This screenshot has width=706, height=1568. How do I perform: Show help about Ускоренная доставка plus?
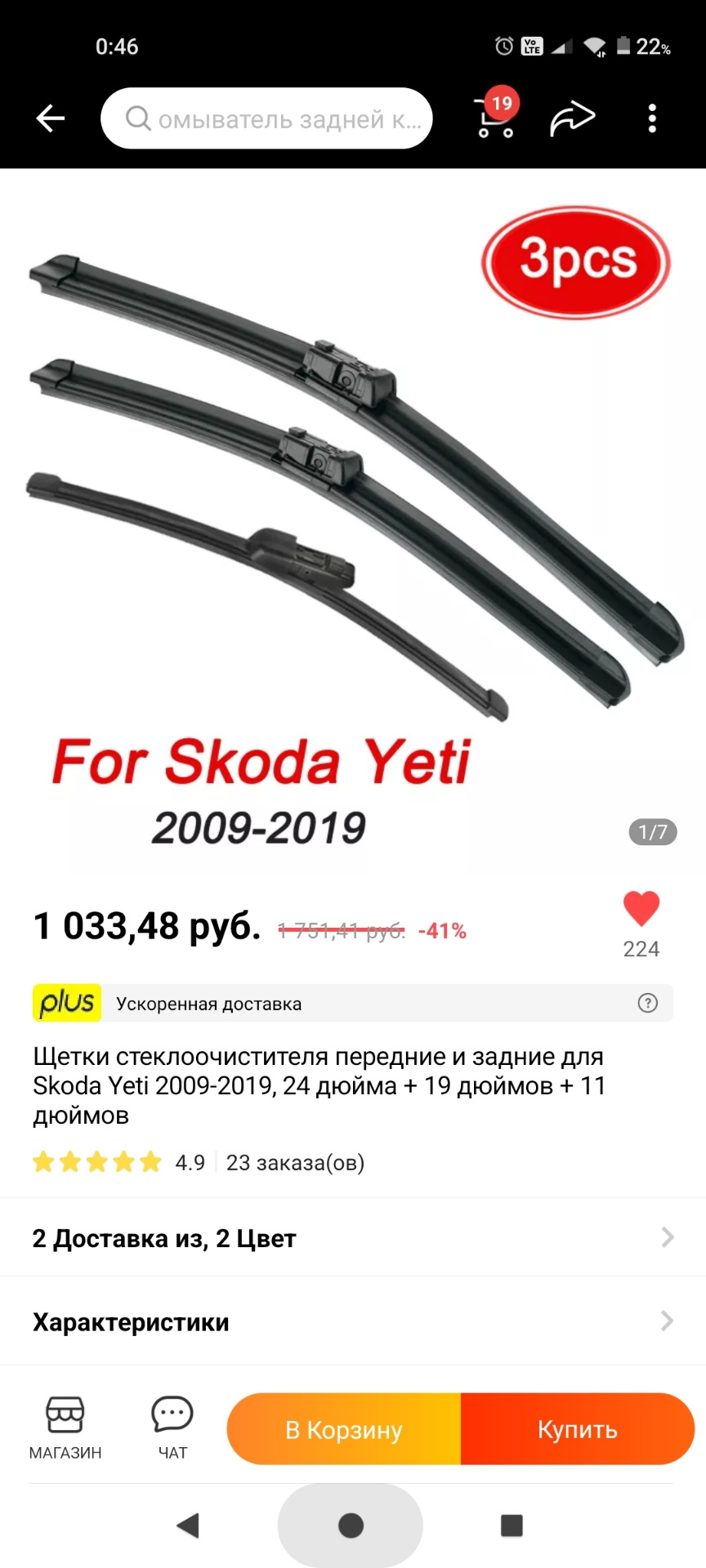click(x=647, y=1003)
